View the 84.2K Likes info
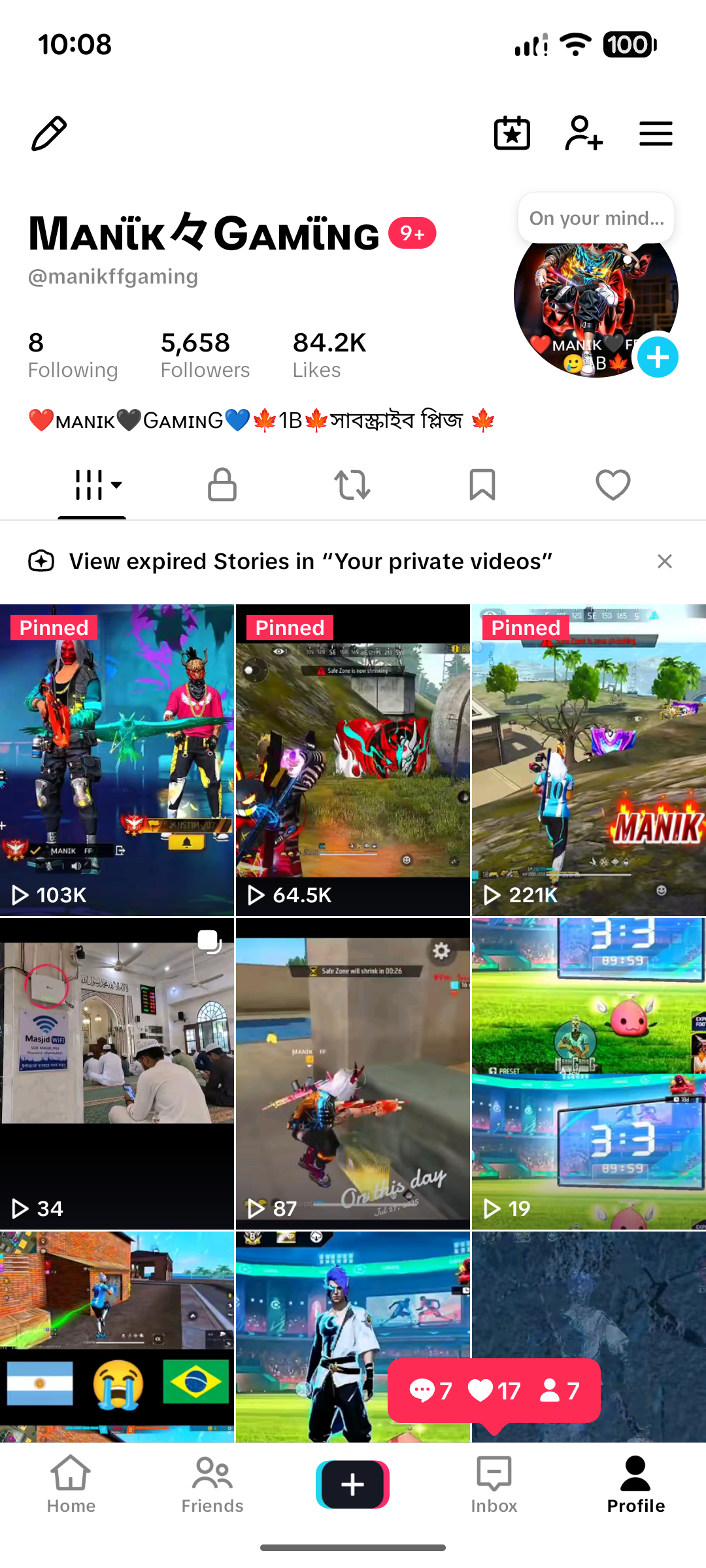The width and height of the screenshot is (706, 1568). [329, 355]
